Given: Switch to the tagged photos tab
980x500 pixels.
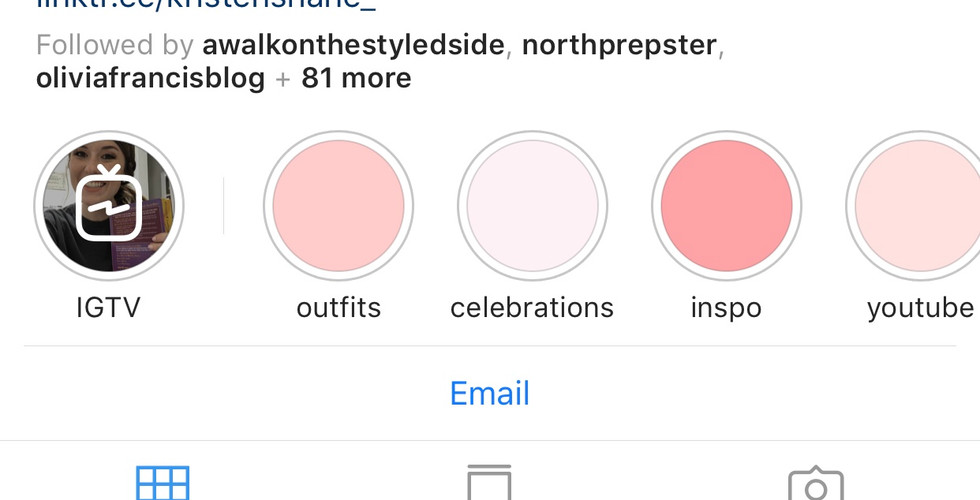Looking at the screenshot, I should 815,484.
